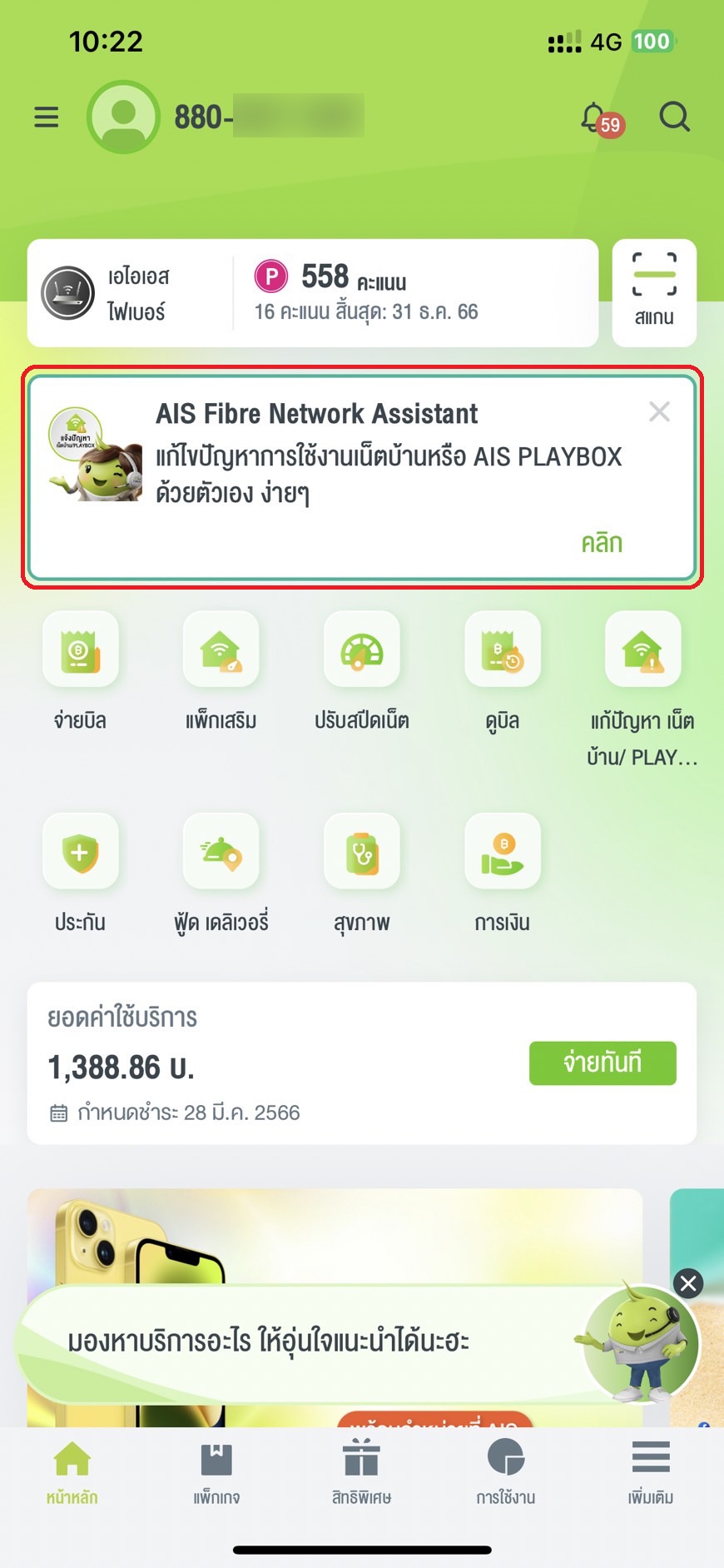Open ฟู้ด เดลิเวอรี่ service
Image resolution: width=724 pixels, height=1568 pixels.
pos(221,852)
